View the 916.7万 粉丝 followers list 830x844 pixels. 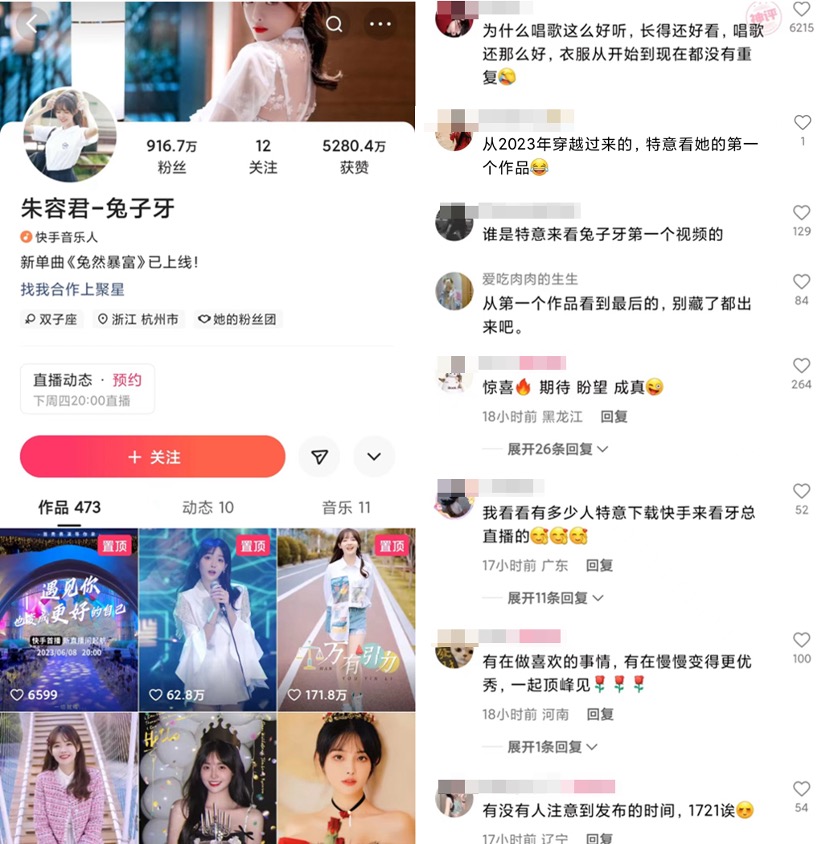coord(172,156)
